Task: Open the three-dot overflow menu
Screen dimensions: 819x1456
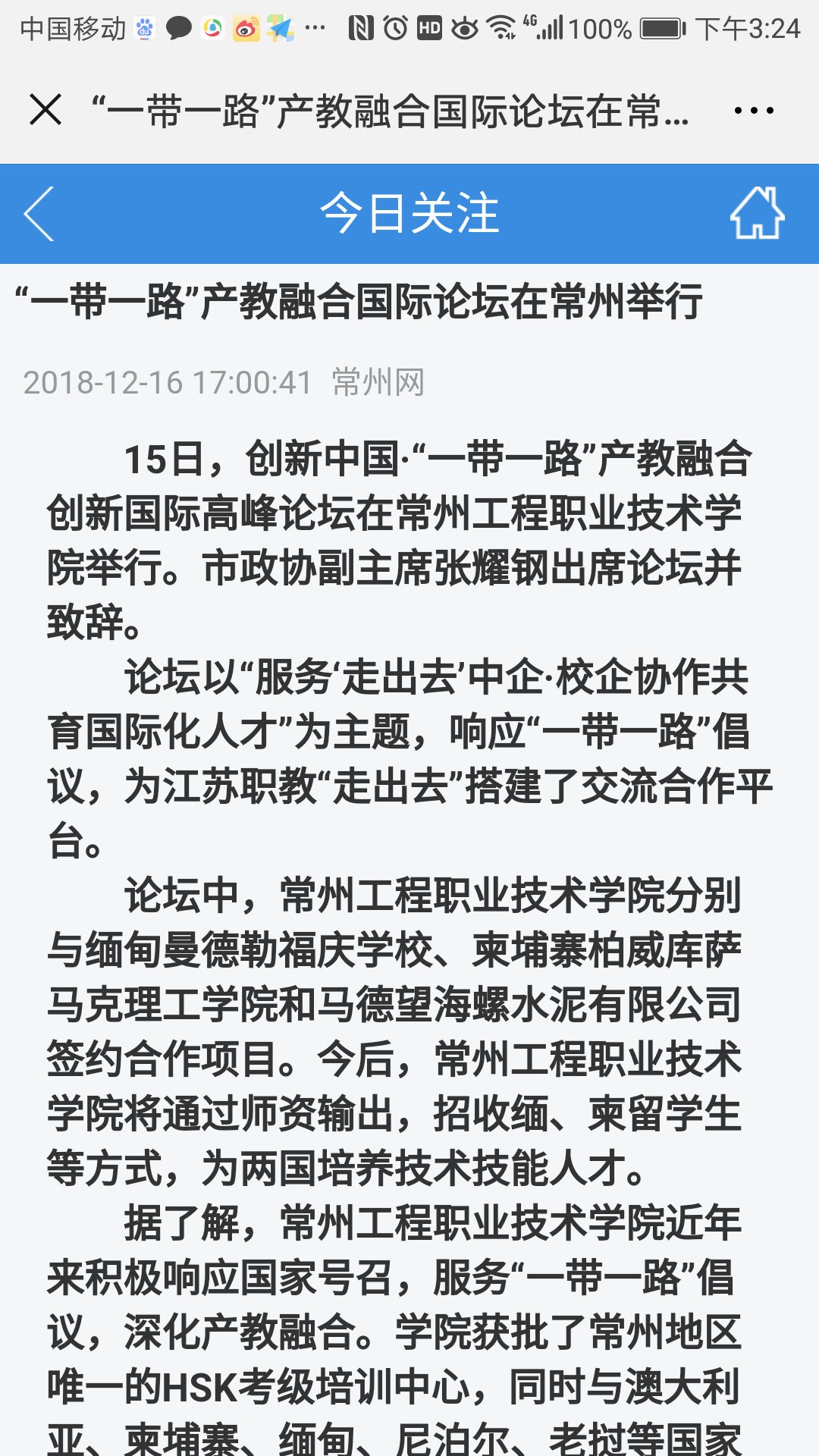Action: (754, 111)
